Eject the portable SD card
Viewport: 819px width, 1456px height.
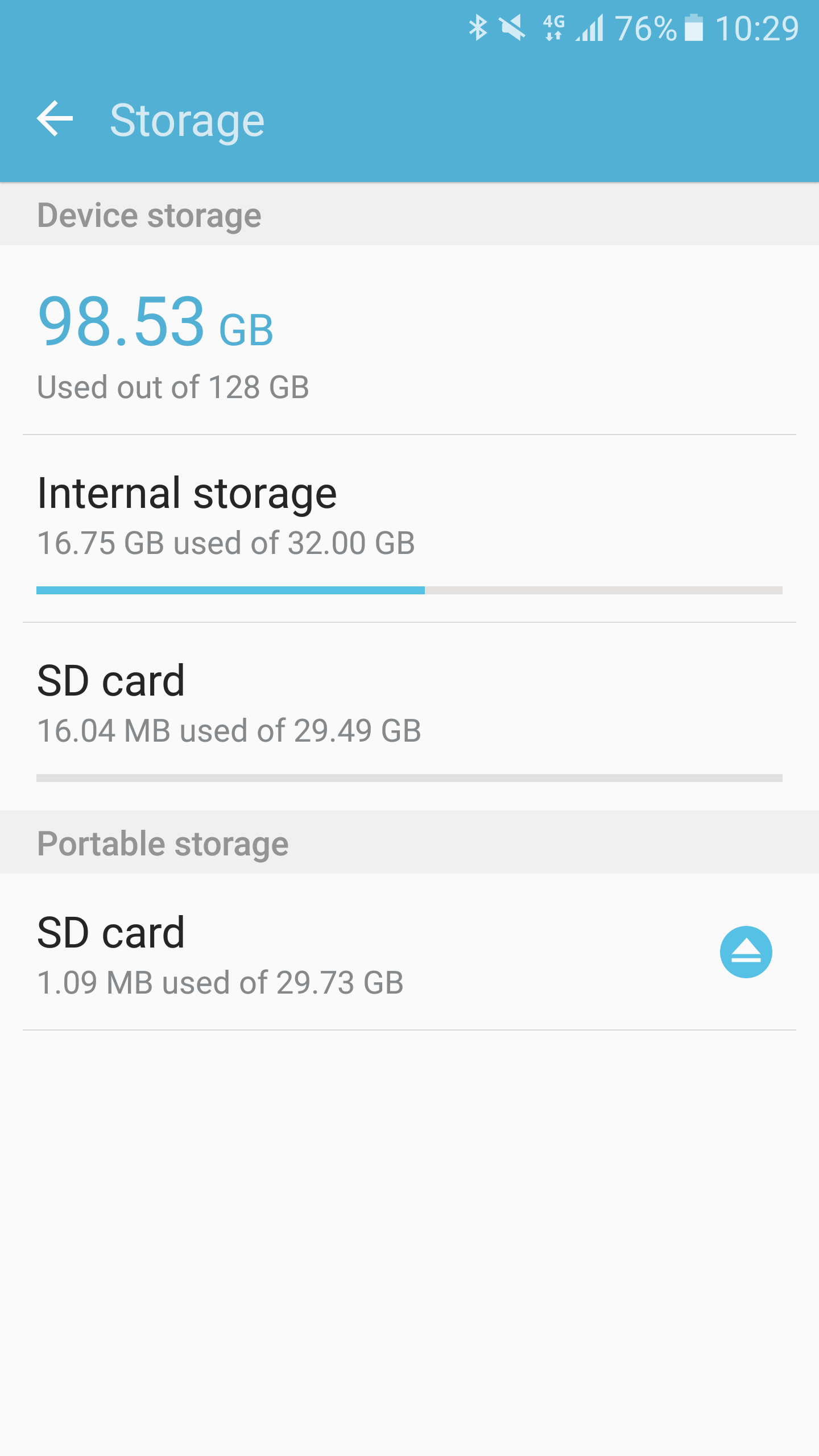click(x=746, y=952)
